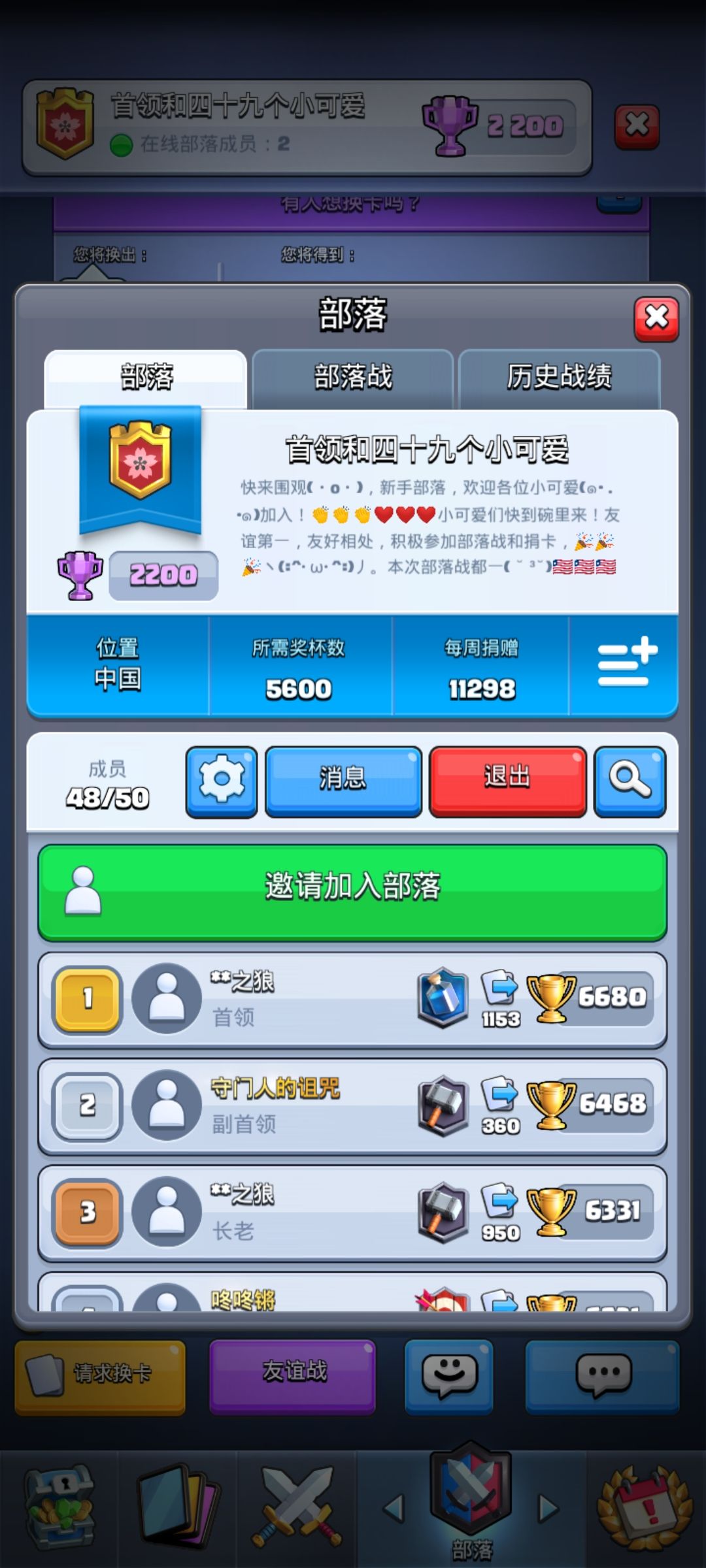Click the clan badge banner above the description
The height and width of the screenshot is (1568, 706).
[141, 470]
